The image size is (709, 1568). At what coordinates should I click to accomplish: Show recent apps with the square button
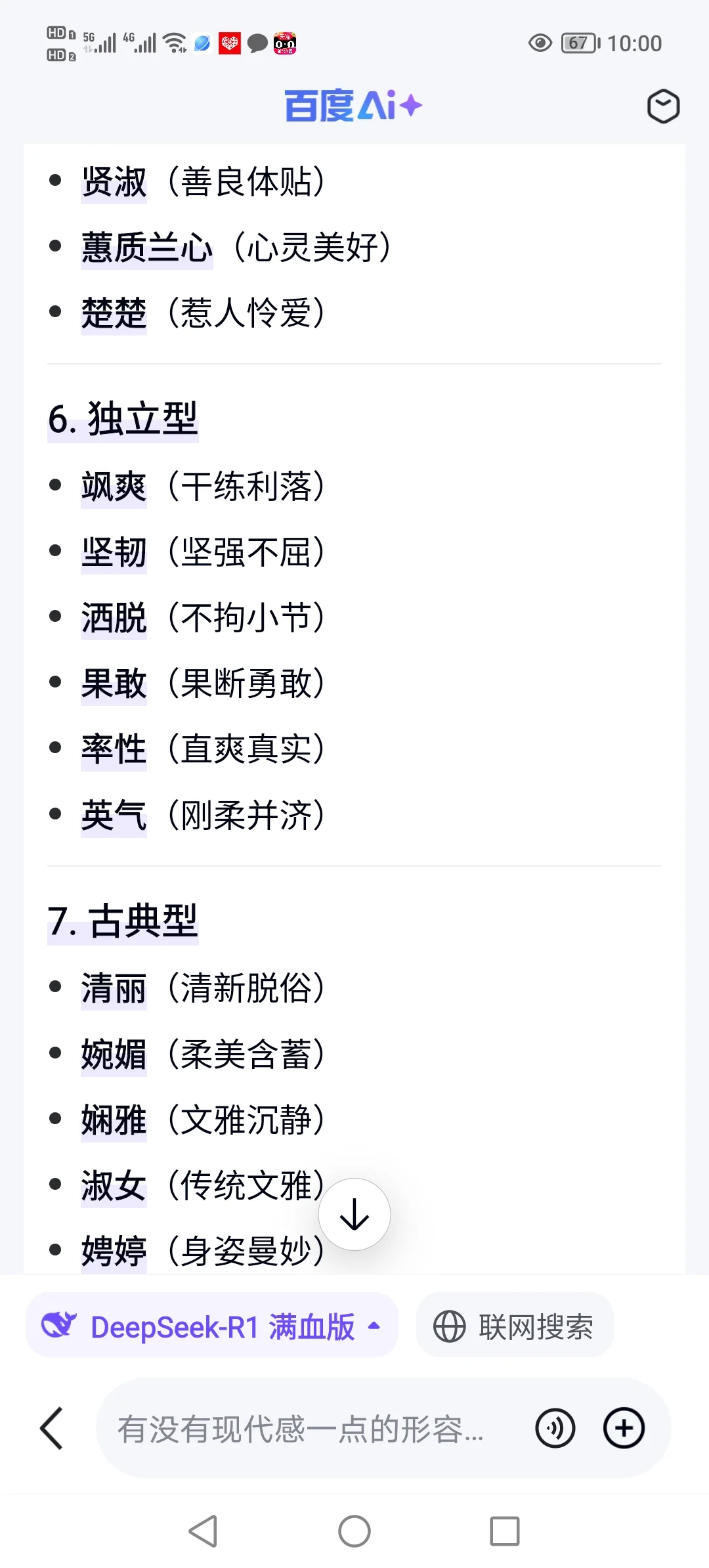[x=505, y=1531]
